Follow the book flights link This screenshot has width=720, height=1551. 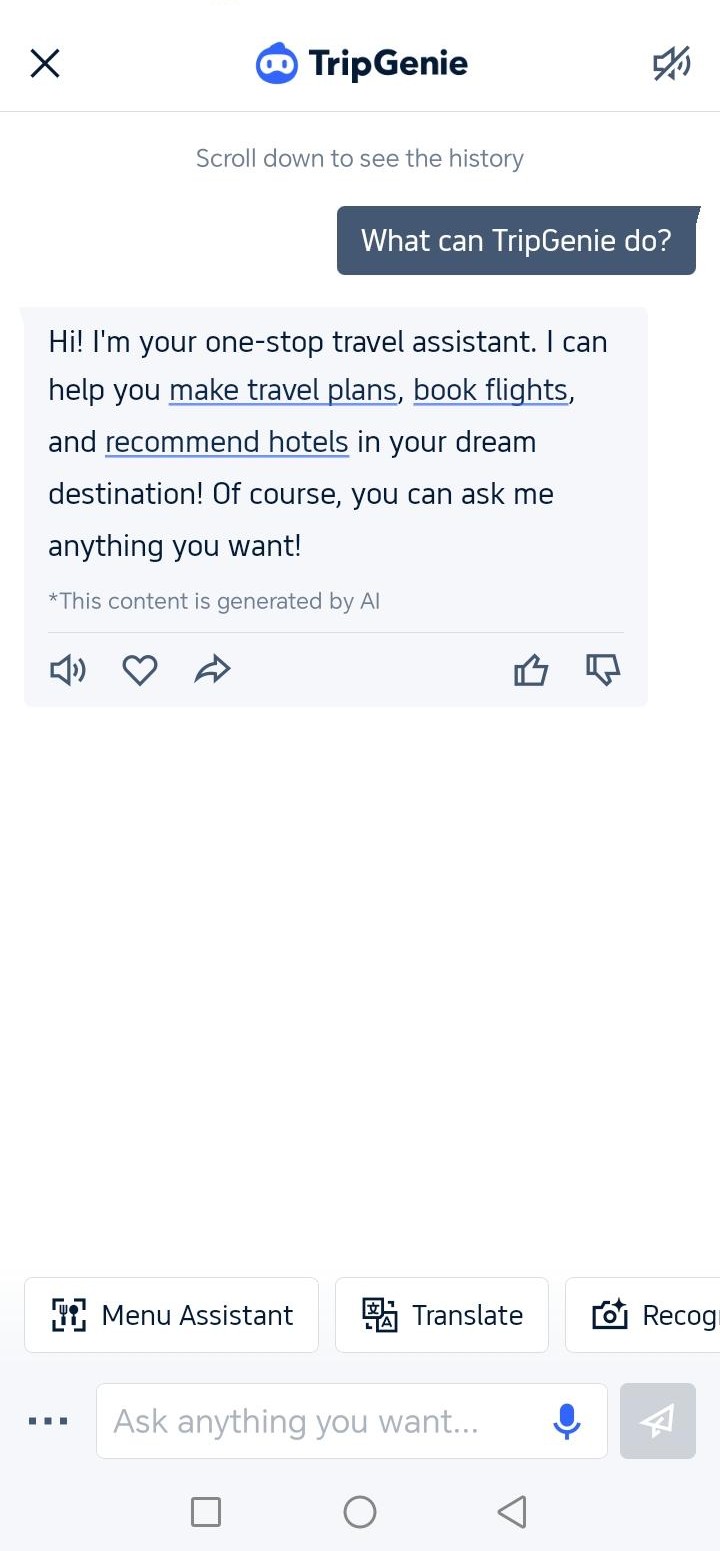pyautogui.click(x=491, y=390)
